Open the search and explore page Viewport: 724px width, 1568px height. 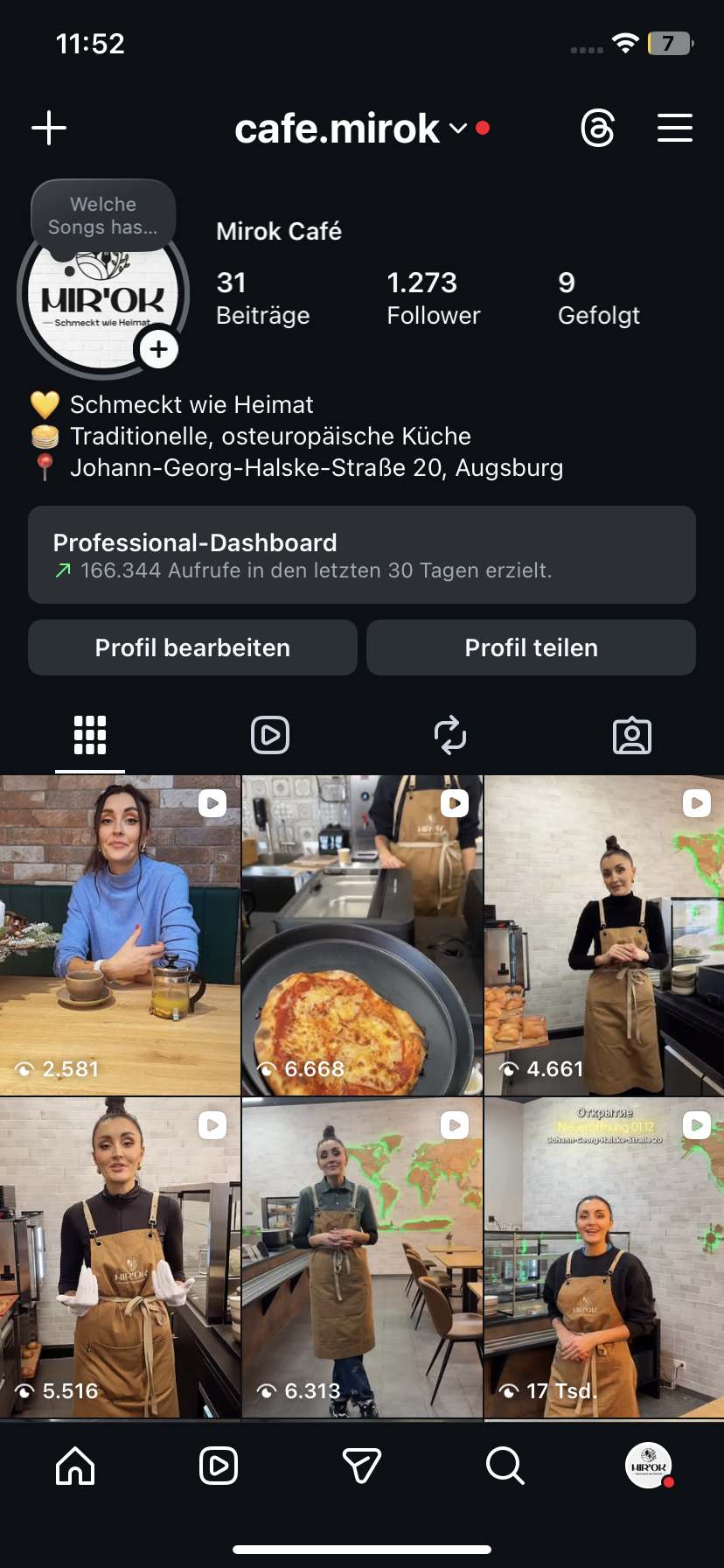coord(505,1466)
